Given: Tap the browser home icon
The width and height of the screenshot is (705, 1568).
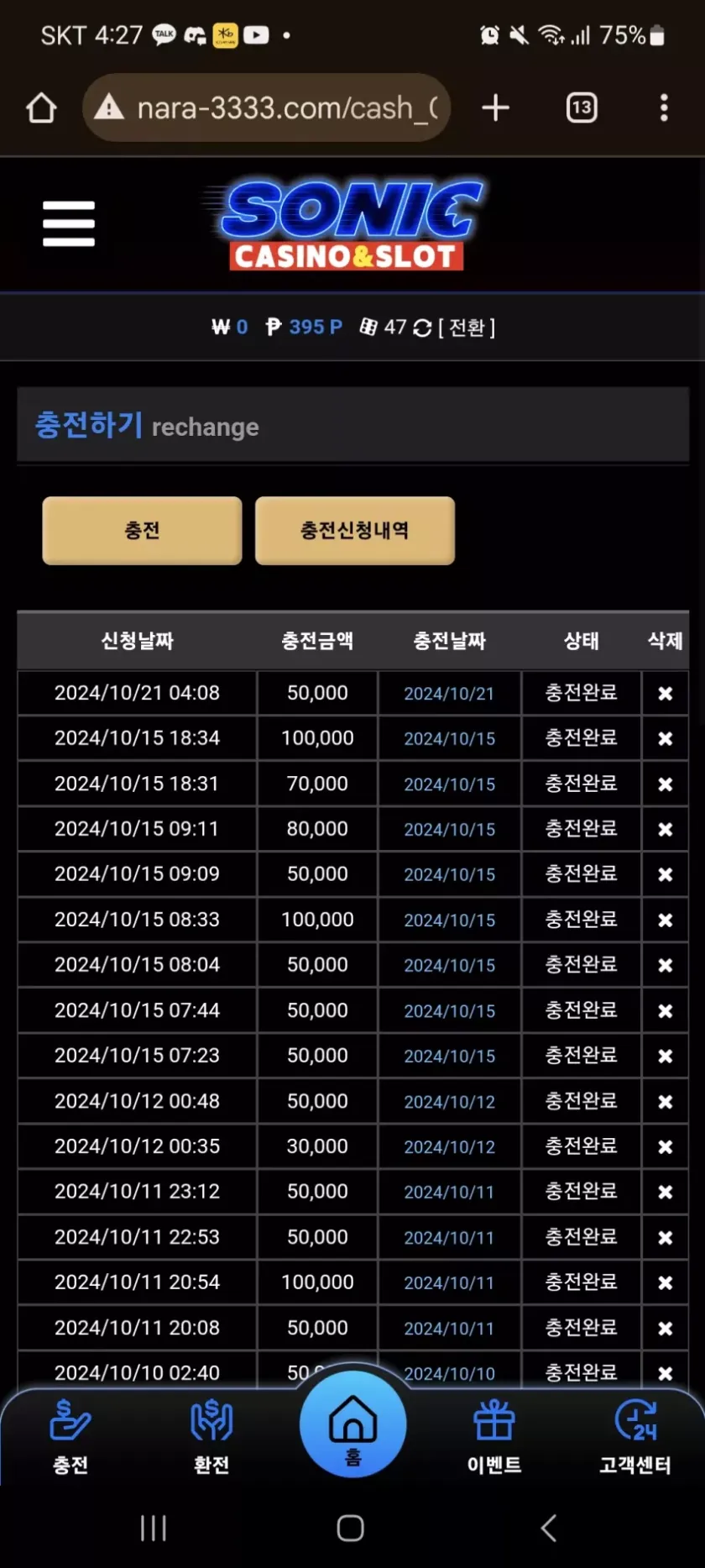Looking at the screenshot, I should [x=41, y=108].
